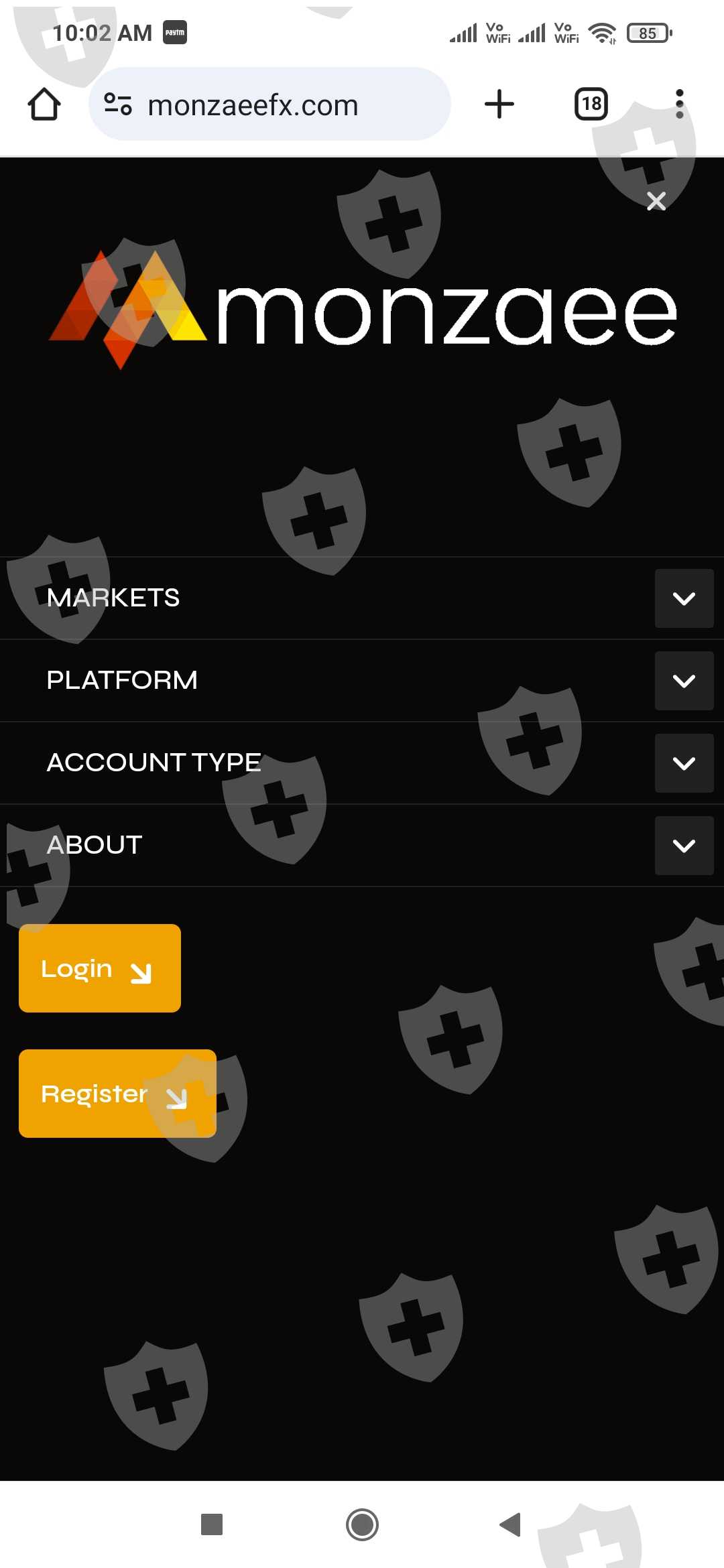Expand the ACCOUNT TYPE submenu chevron
The image size is (724, 1568).
(684, 763)
